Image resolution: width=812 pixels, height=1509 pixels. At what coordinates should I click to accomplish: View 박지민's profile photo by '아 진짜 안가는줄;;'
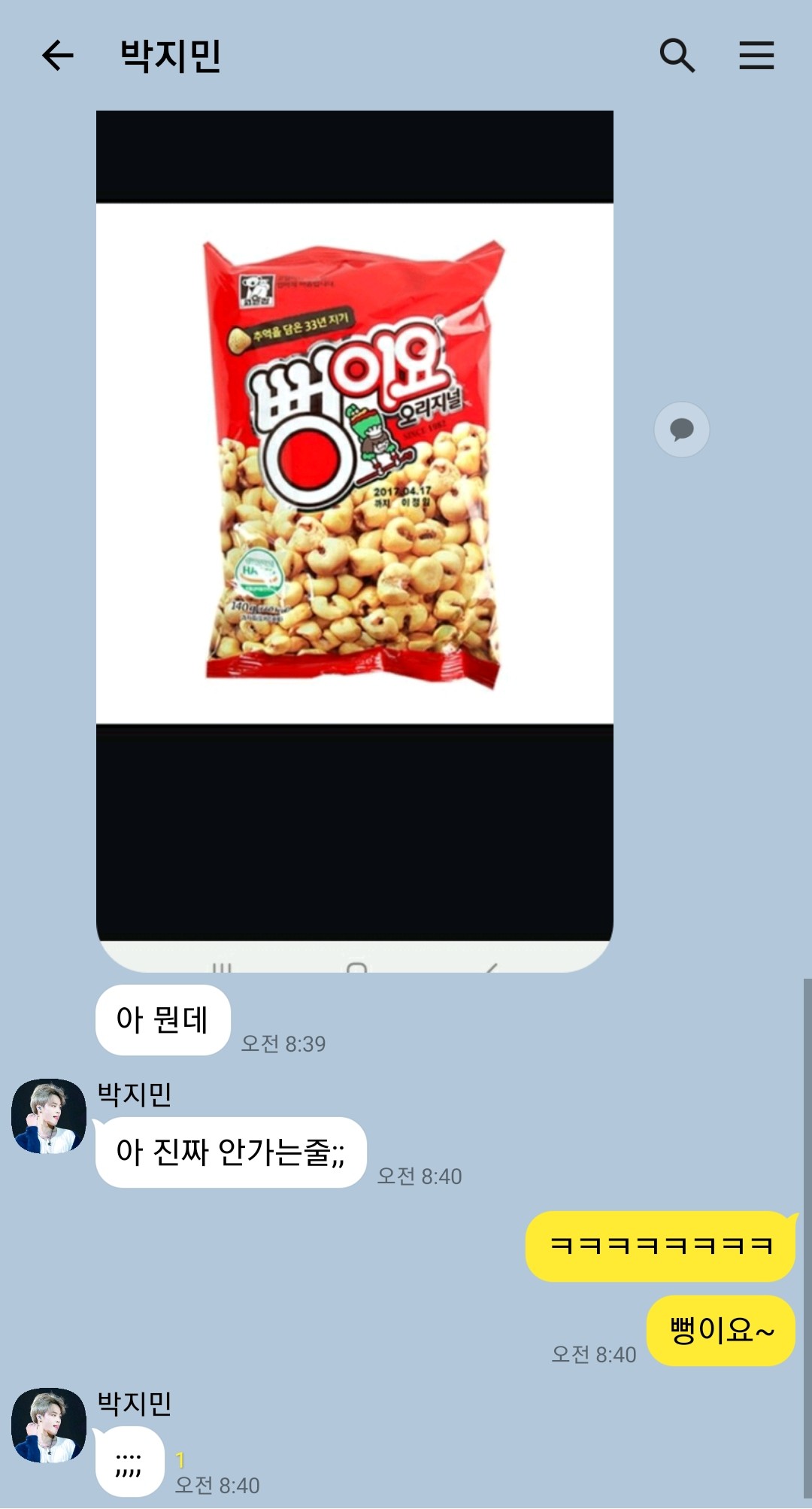(49, 1116)
